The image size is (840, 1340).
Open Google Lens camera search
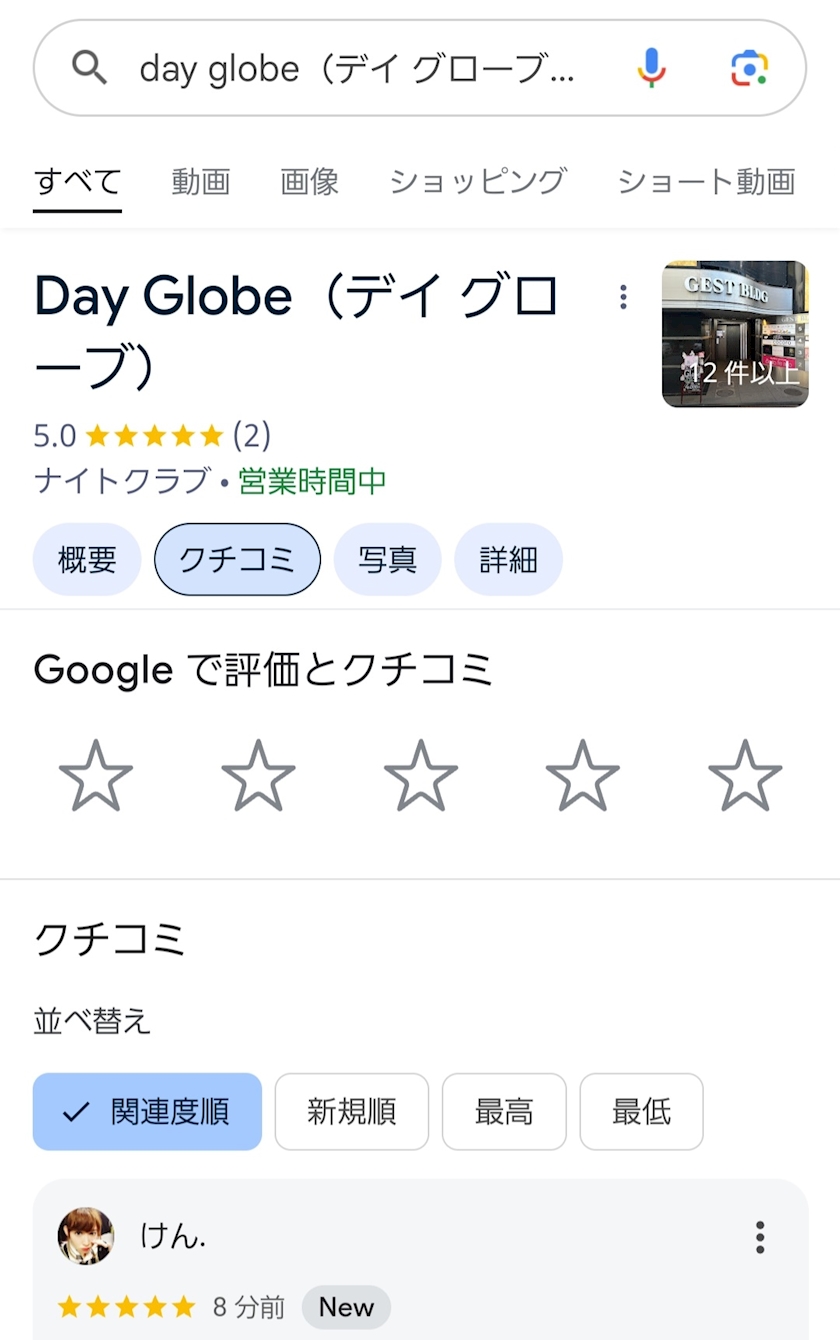(748, 68)
